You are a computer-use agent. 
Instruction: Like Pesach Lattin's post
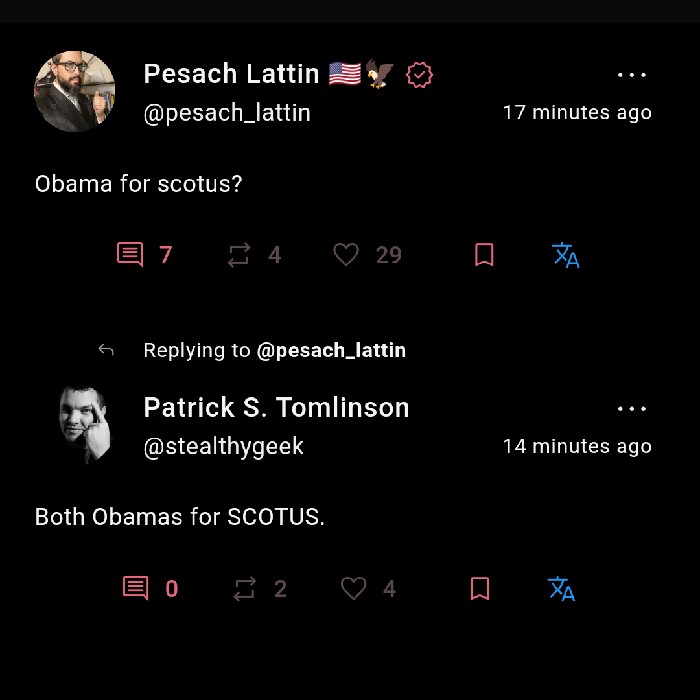346,255
